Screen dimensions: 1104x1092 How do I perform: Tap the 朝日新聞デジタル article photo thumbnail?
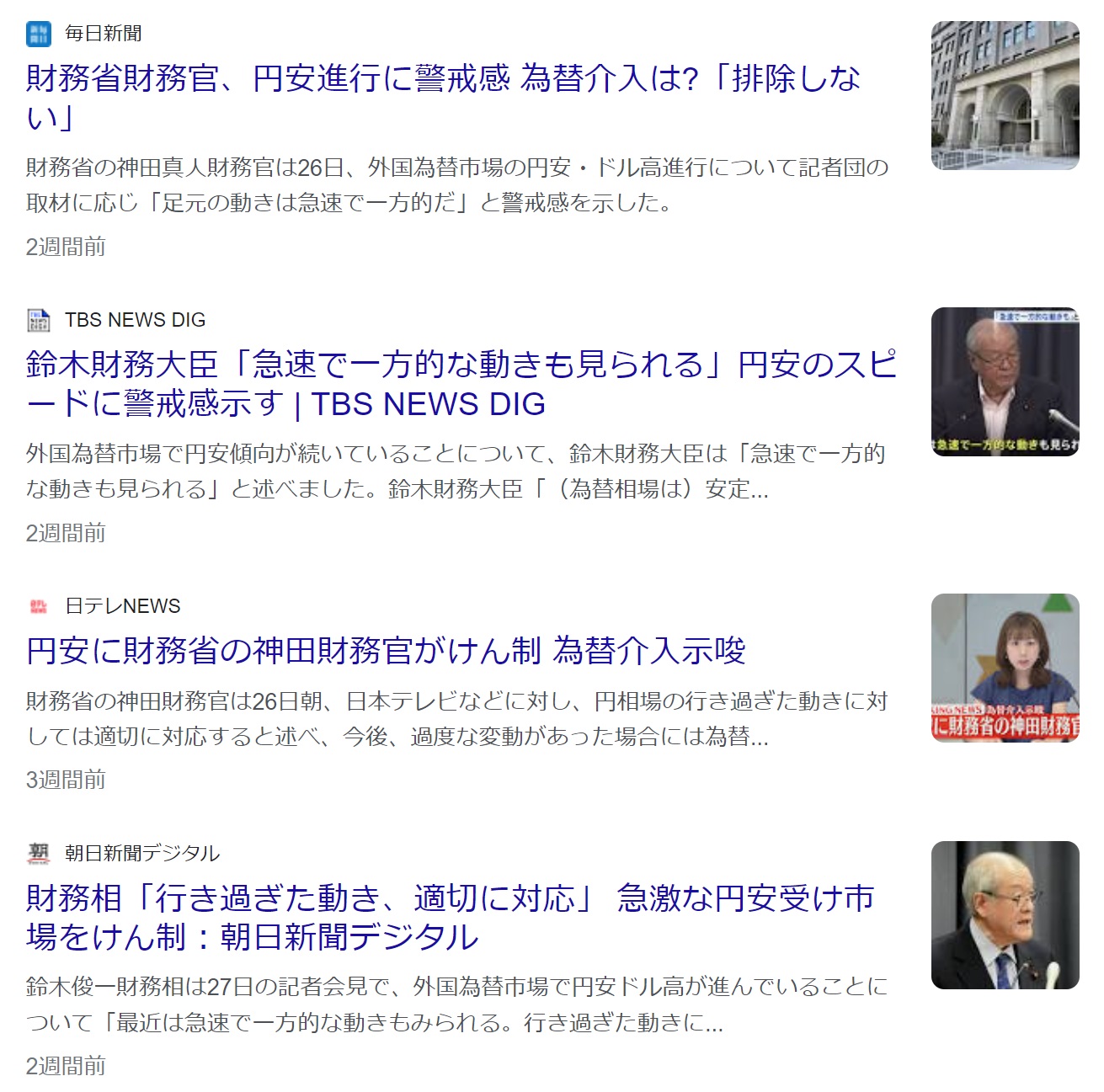coord(1005,915)
